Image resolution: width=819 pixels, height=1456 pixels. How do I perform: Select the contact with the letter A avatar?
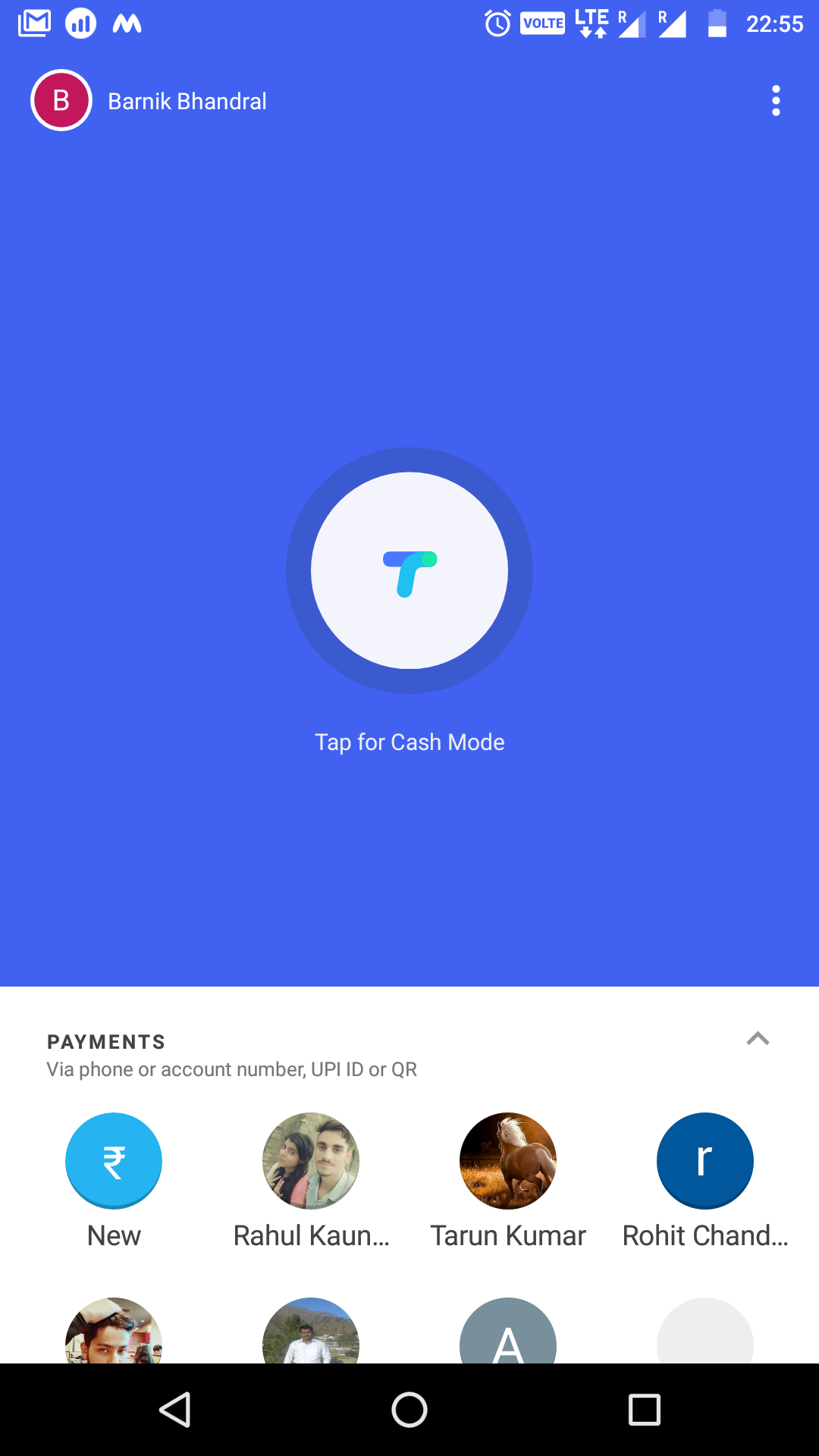click(x=508, y=1332)
